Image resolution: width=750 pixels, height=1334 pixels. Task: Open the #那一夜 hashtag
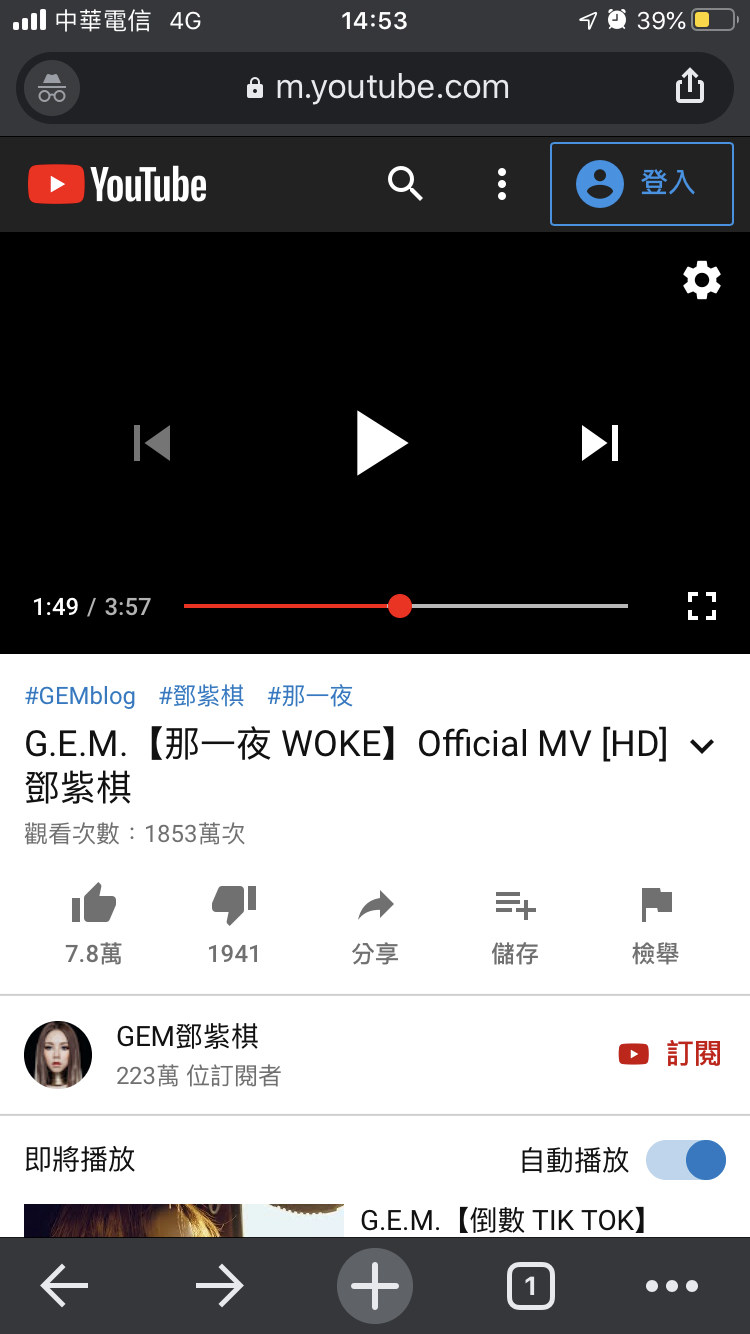tap(310, 695)
